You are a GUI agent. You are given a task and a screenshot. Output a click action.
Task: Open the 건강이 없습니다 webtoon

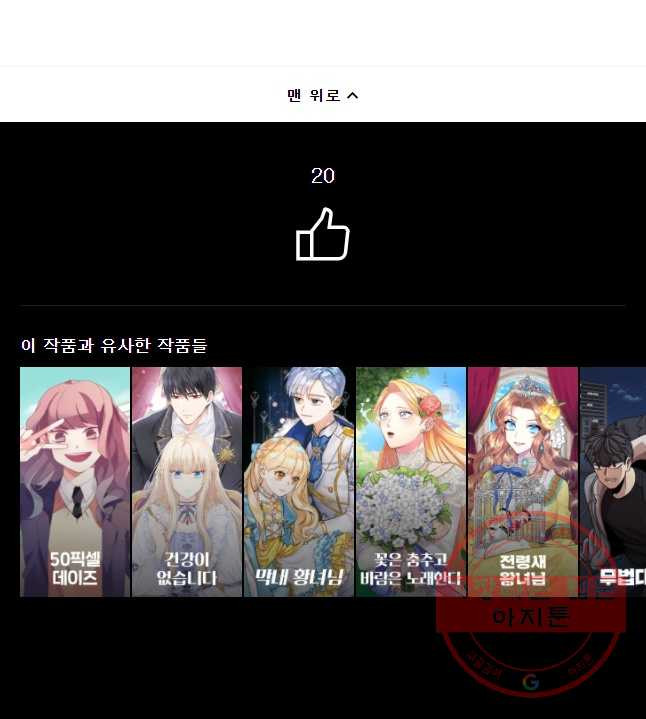click(x=187, y=481)
